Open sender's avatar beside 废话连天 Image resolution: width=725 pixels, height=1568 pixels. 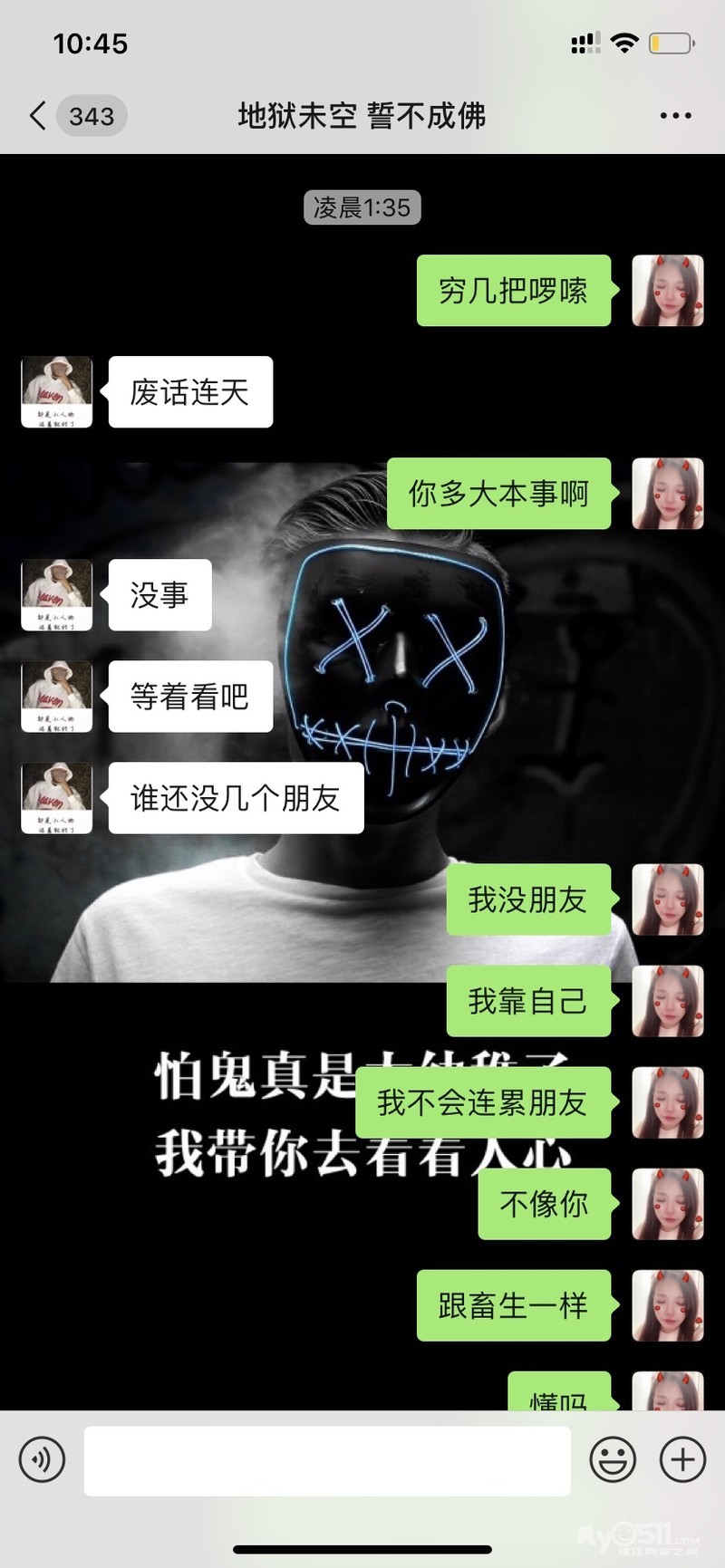pyautogui.click(x=57, y=392)
